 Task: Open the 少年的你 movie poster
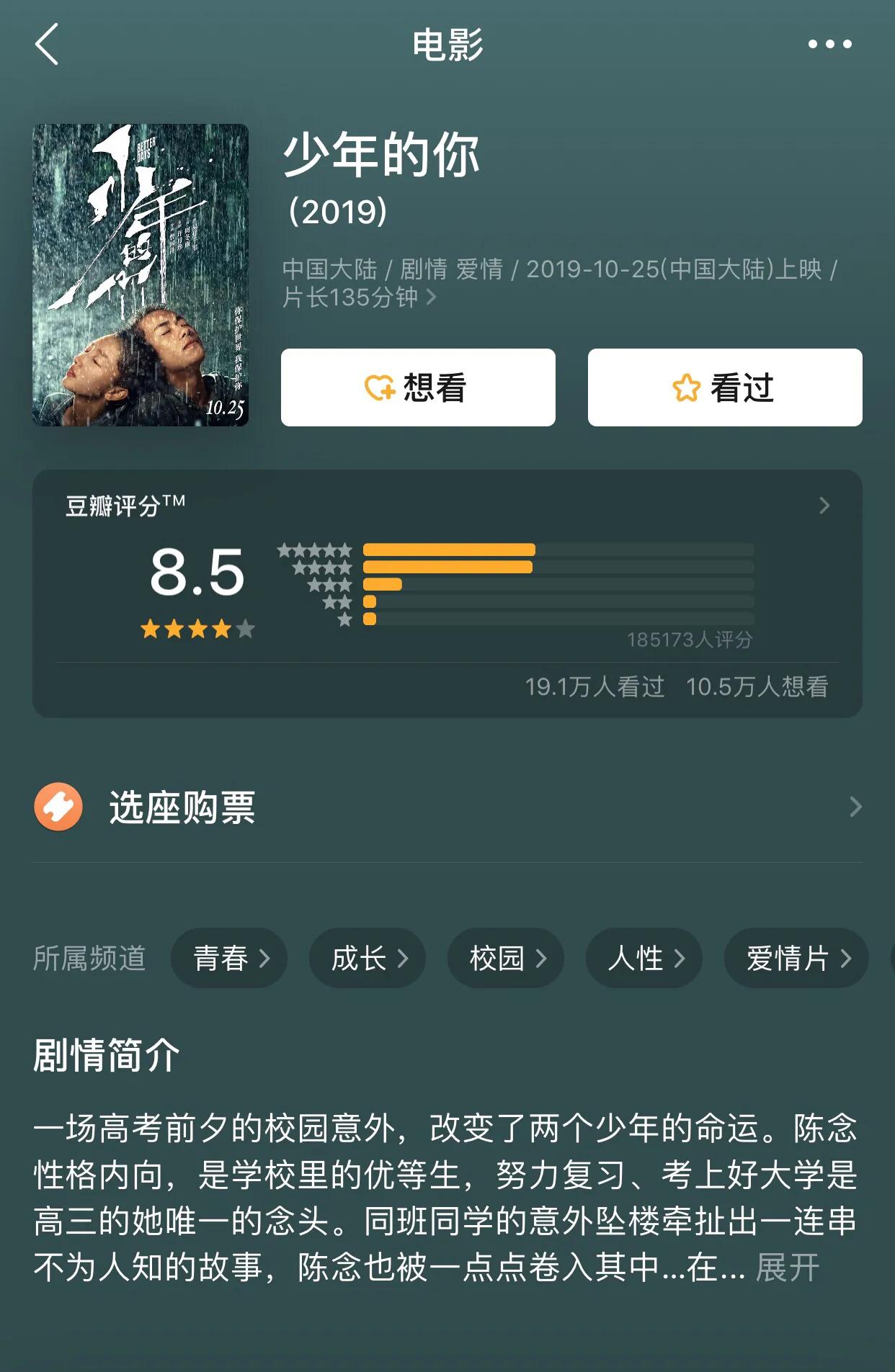146,276
